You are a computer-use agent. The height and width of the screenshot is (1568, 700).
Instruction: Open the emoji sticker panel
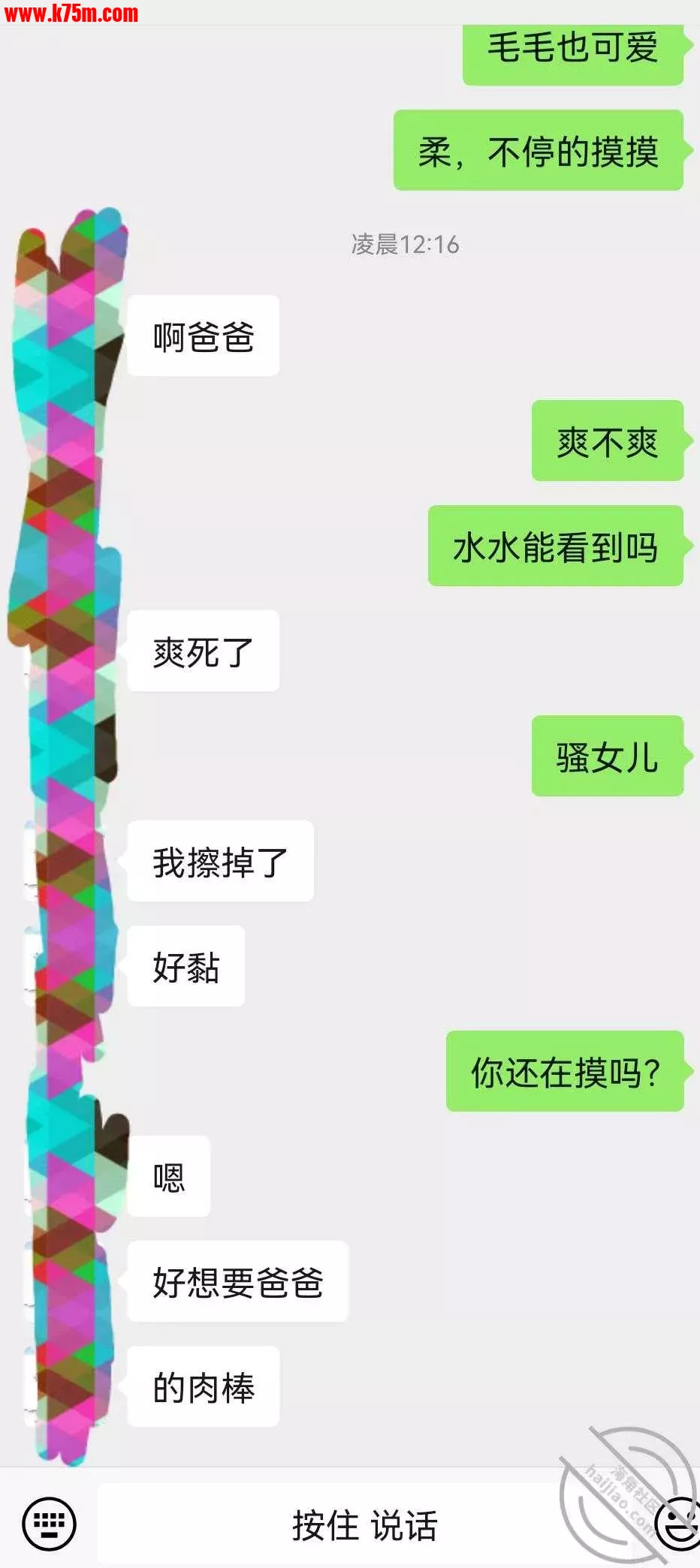(680, 1524)
